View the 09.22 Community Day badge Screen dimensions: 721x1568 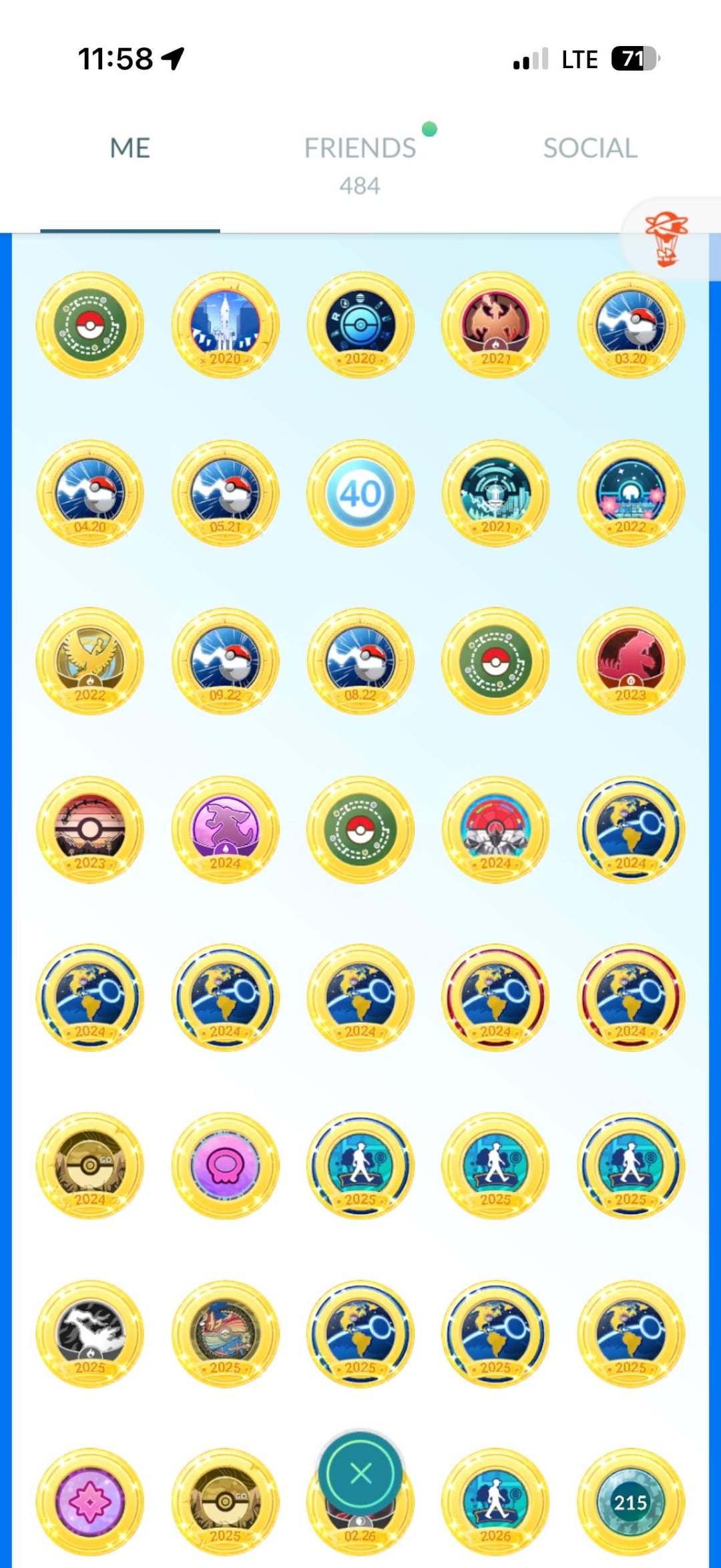click(226, 661)
